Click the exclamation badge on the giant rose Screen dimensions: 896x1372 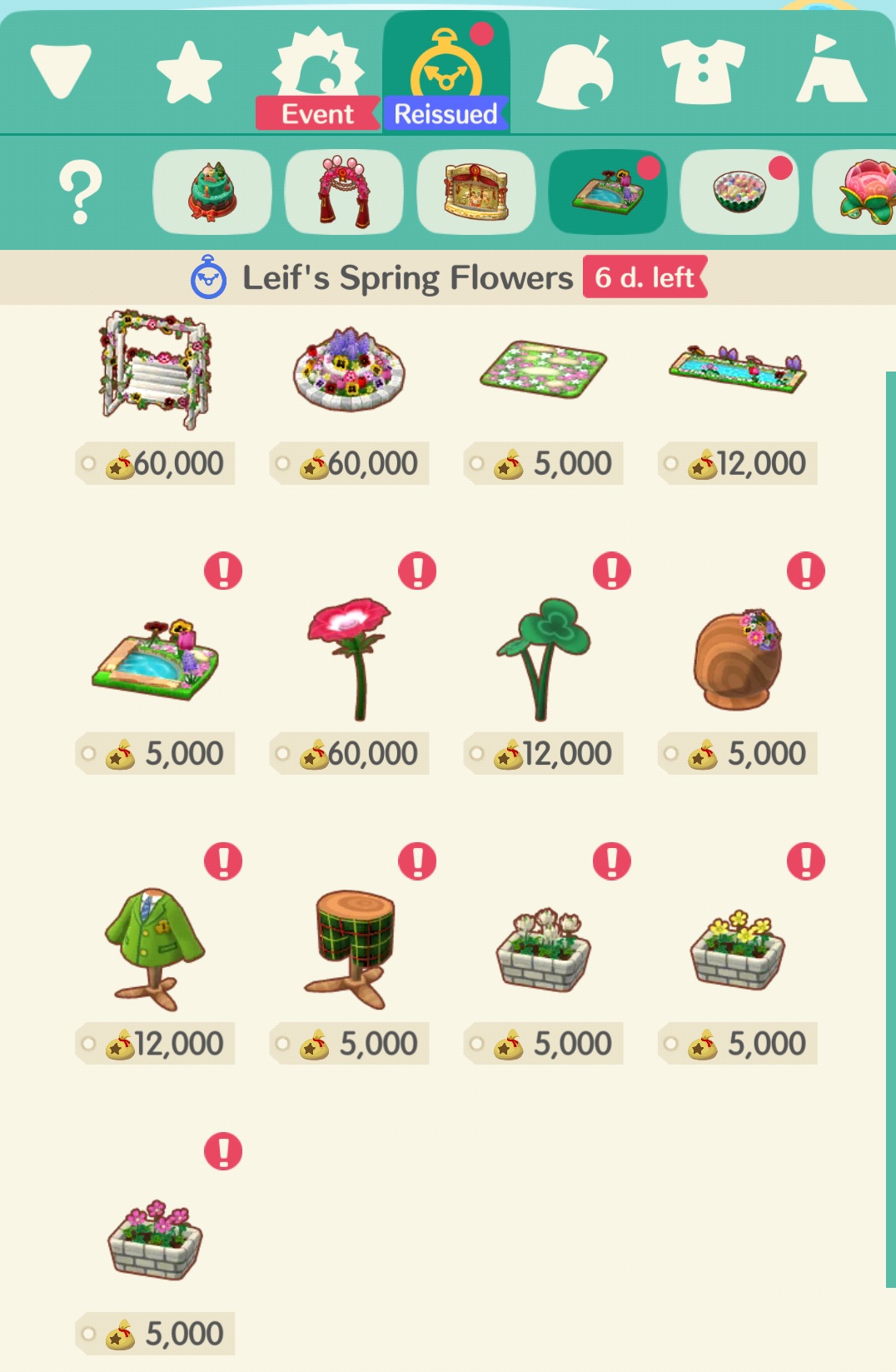(x=416, y=572)
